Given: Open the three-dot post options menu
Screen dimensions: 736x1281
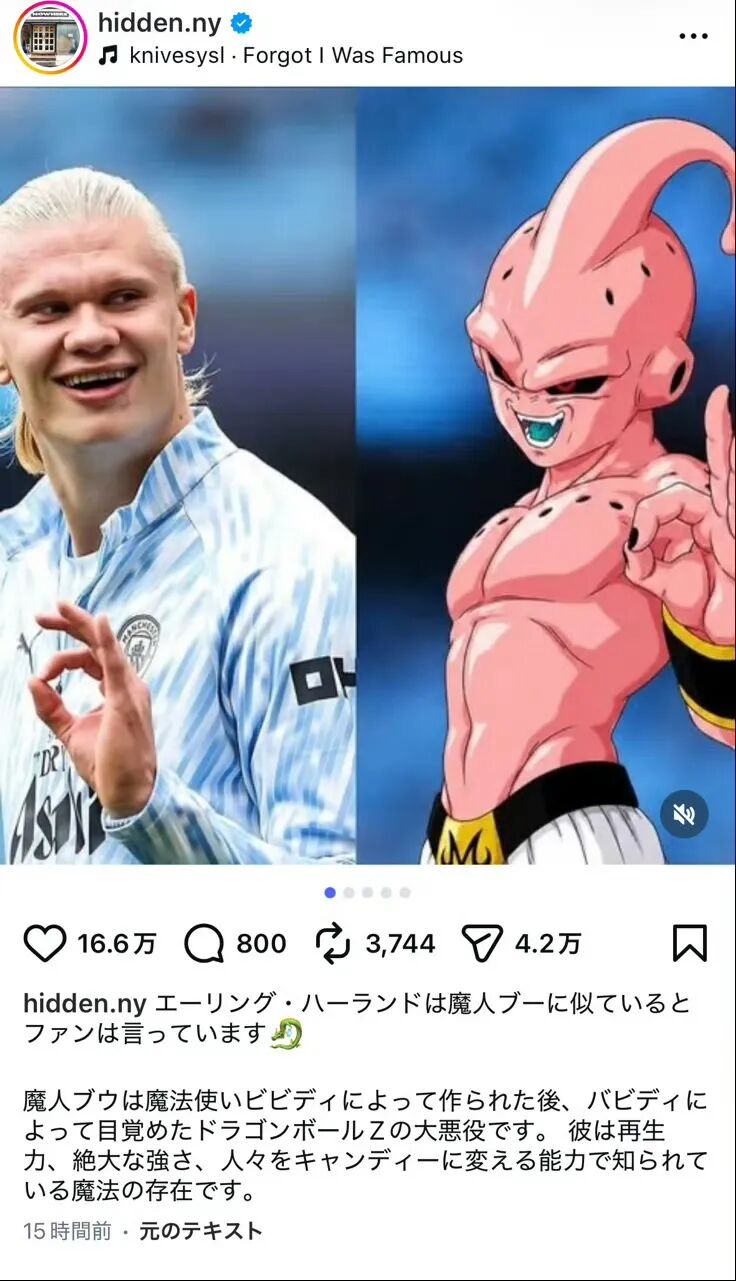Looking at the screenshot, I should click(x=693, y=36).
